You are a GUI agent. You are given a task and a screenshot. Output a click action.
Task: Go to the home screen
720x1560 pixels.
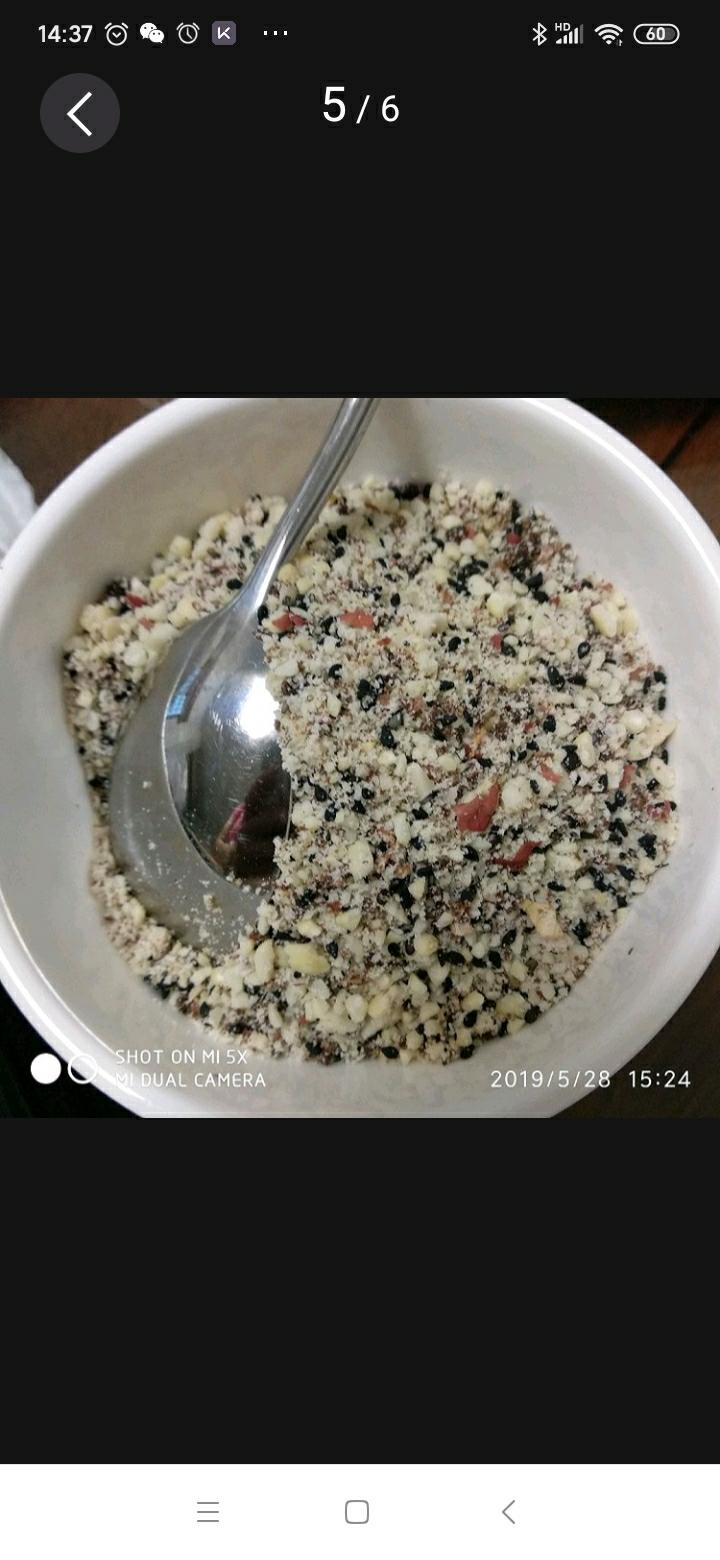[x=357, y=1512]
